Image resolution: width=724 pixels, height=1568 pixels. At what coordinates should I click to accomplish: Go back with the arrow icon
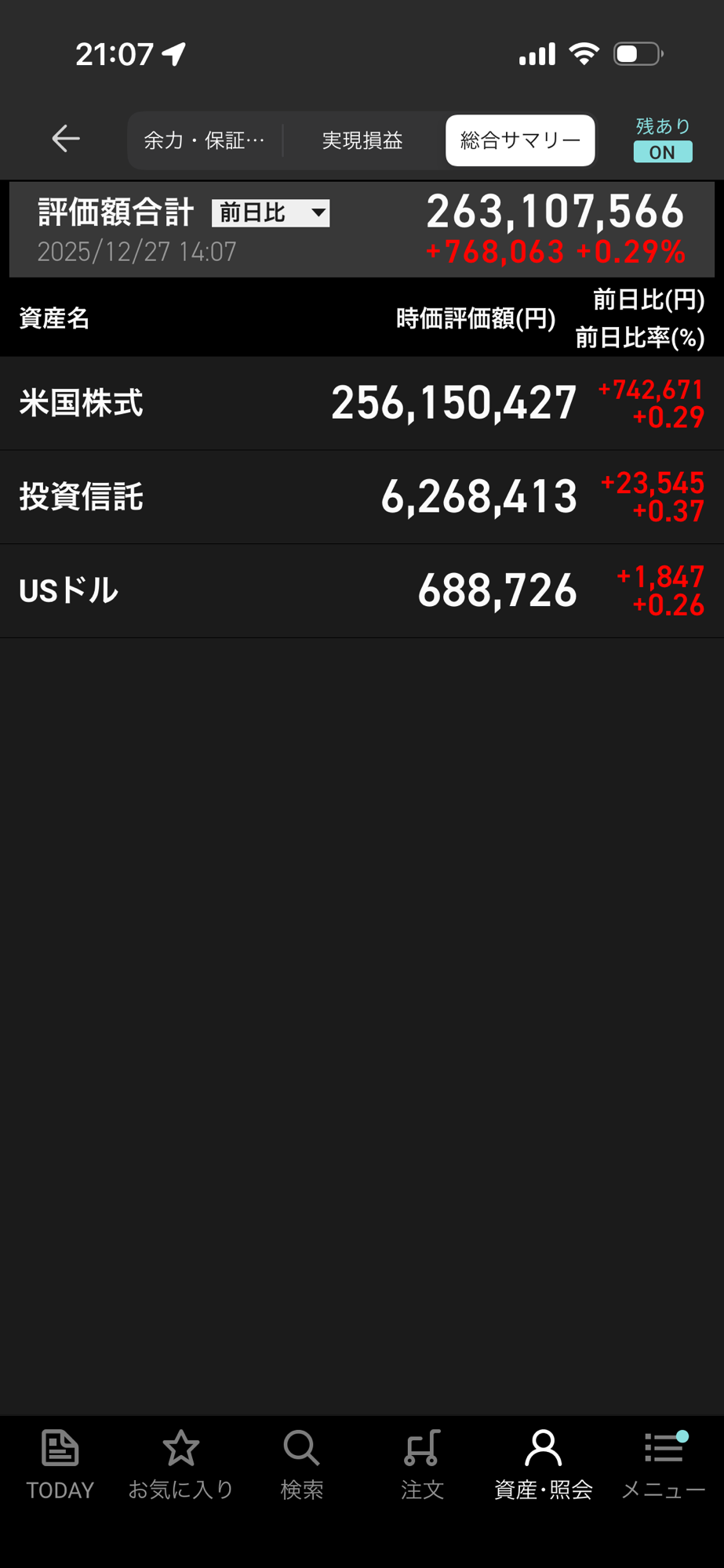[66, 140]
